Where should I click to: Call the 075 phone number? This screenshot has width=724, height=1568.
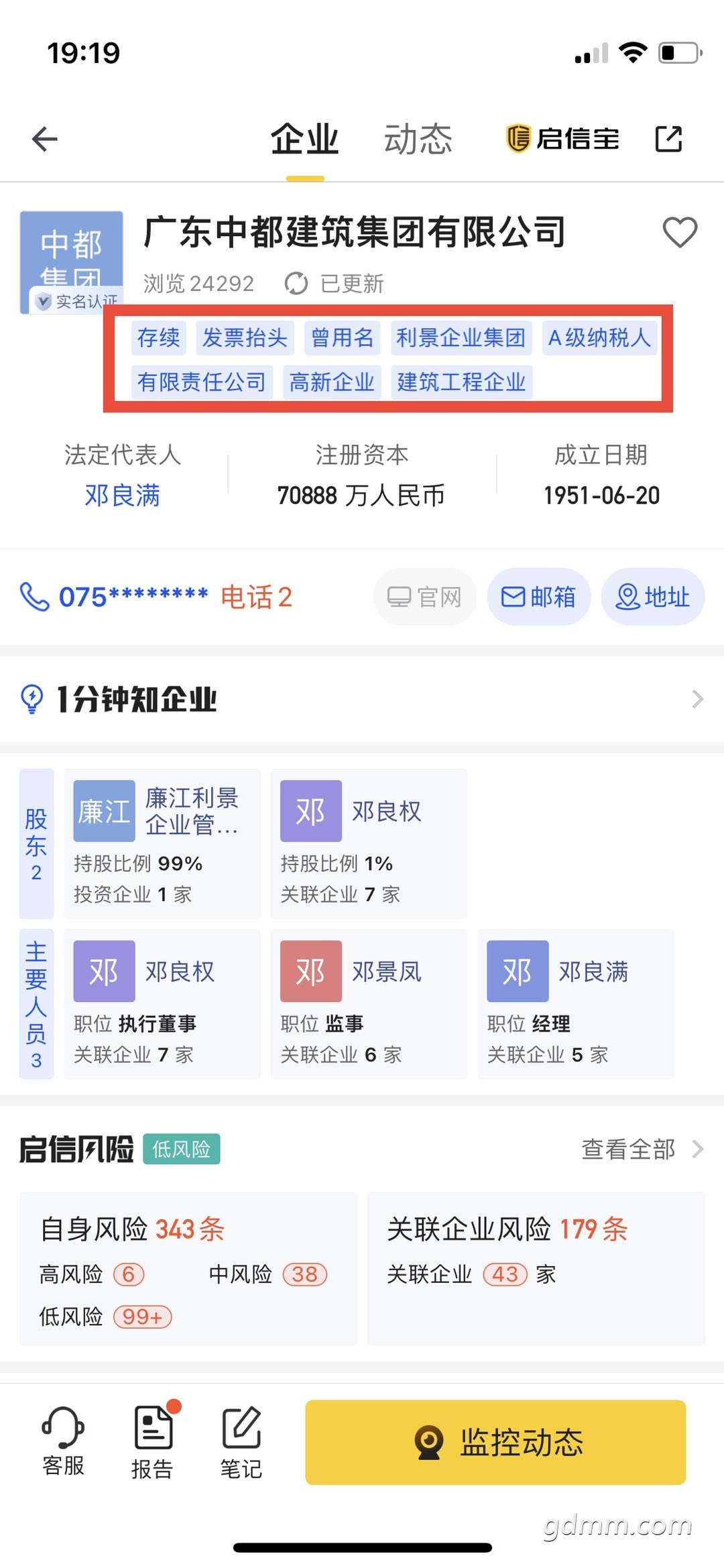[x=114, y=596]
